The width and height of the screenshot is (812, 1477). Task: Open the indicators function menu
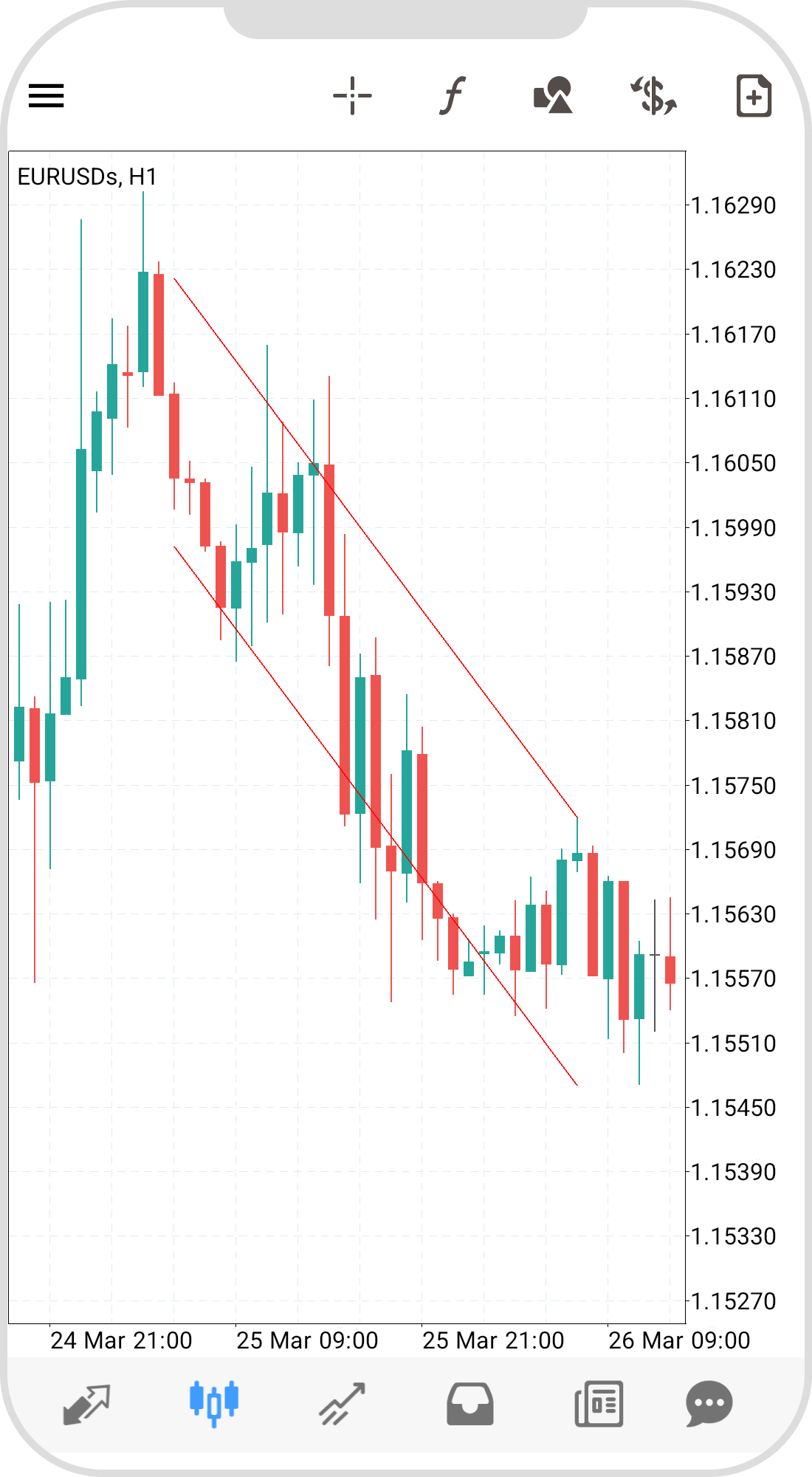coord(452,96)
